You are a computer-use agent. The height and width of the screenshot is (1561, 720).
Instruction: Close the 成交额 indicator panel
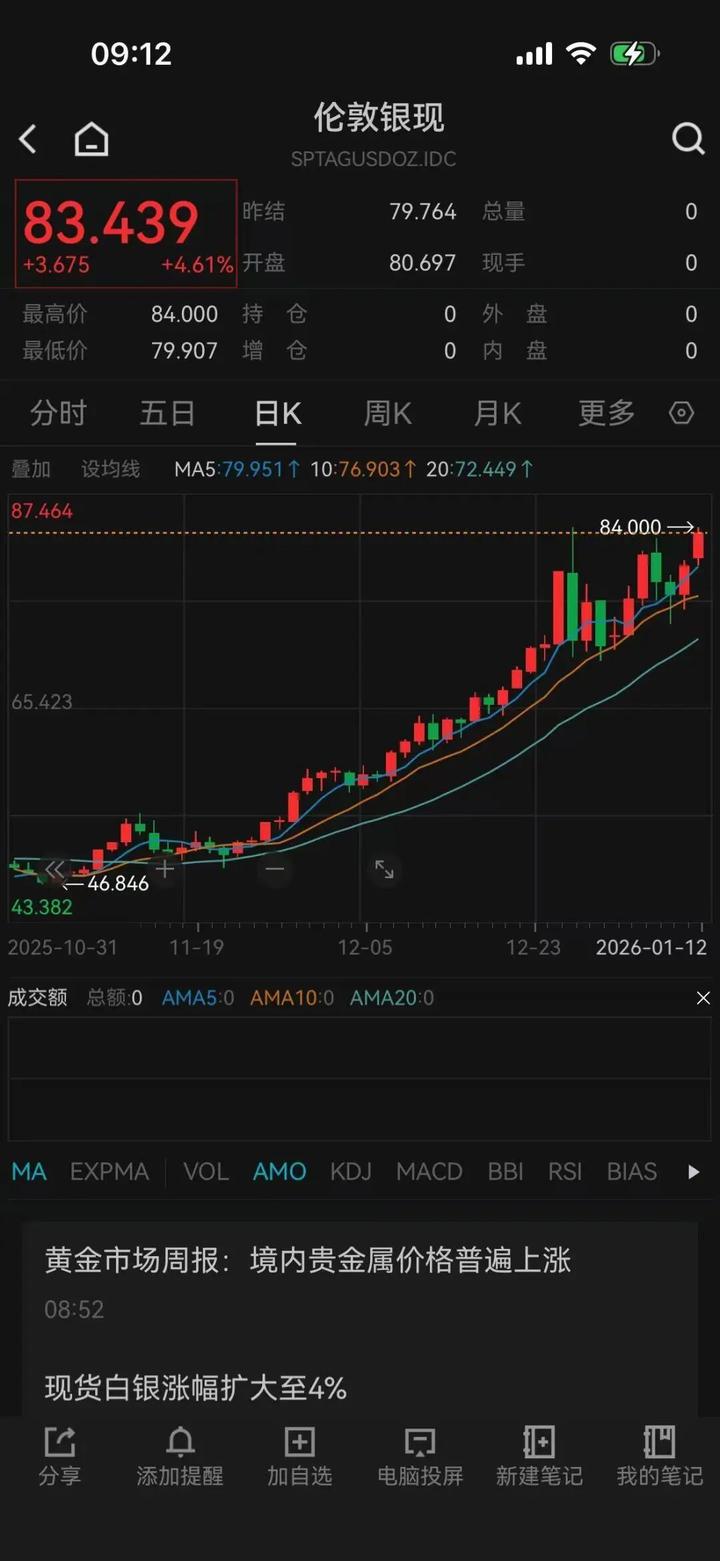point(703,998)
